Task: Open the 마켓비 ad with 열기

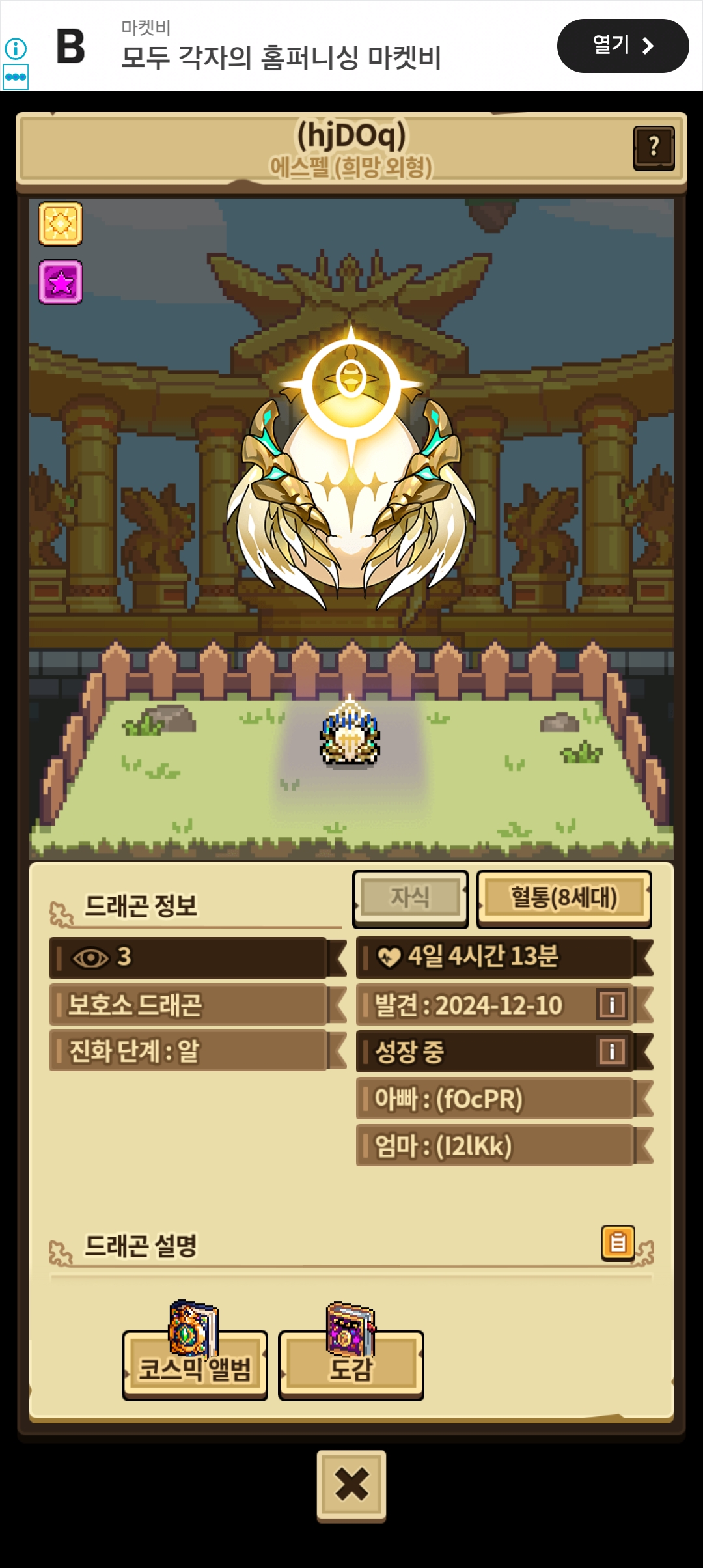Action: click(x=622, y=46)
